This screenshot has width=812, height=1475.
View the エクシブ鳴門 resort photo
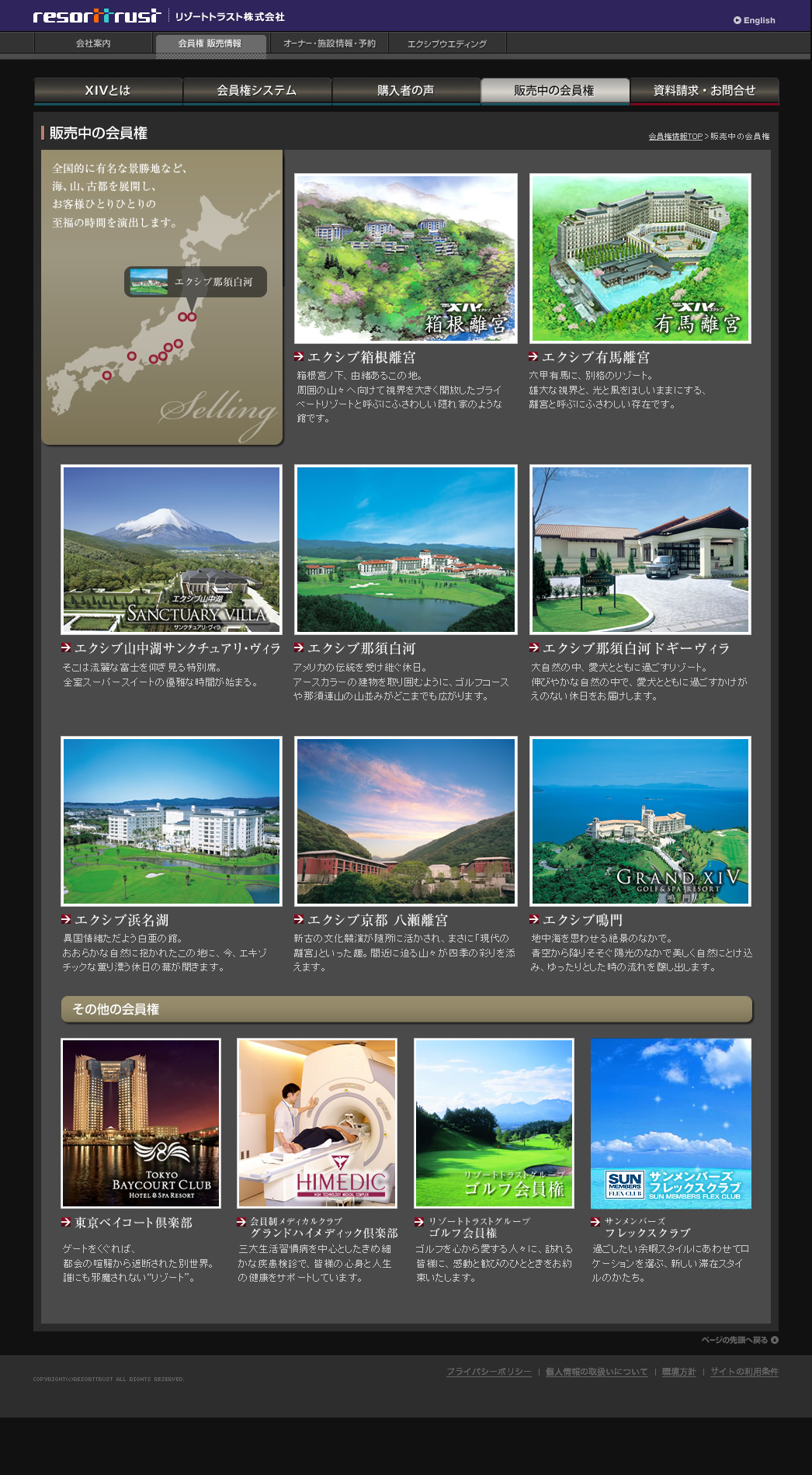640,821
